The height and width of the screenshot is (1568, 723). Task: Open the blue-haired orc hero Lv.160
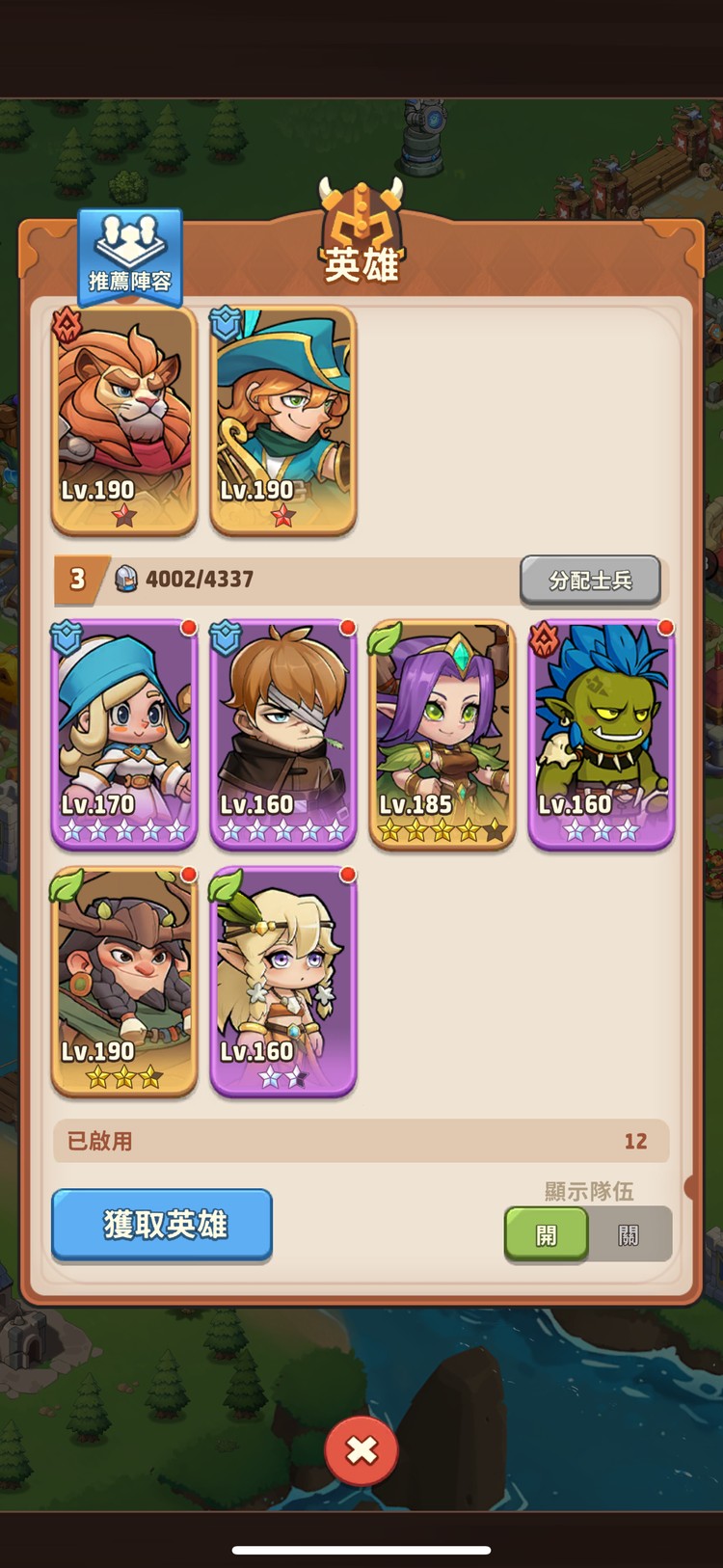pos(602,735)
